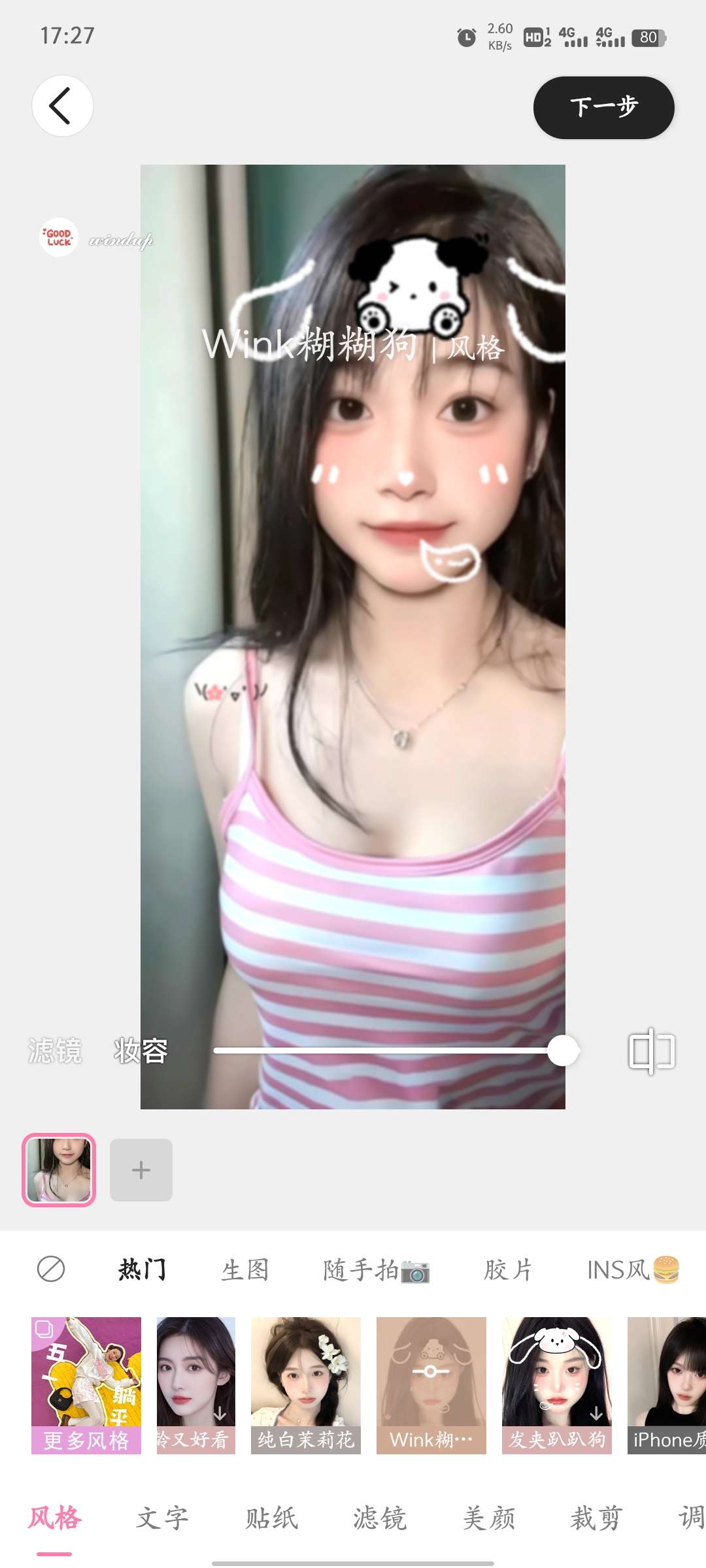Switch to the INS风 style category
This screenshot has height=1568, width=706.
pos(633,1270)
